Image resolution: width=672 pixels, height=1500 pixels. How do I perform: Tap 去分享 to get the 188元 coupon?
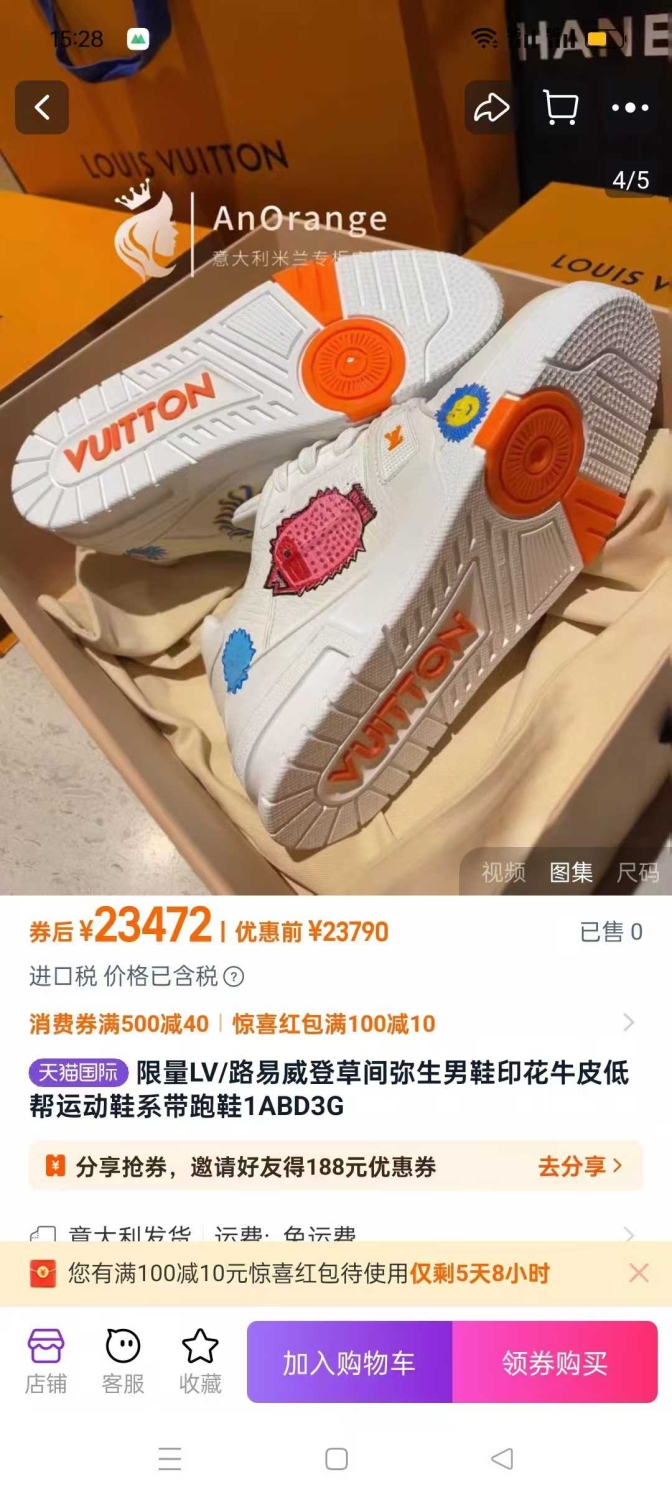point(580,1166)
